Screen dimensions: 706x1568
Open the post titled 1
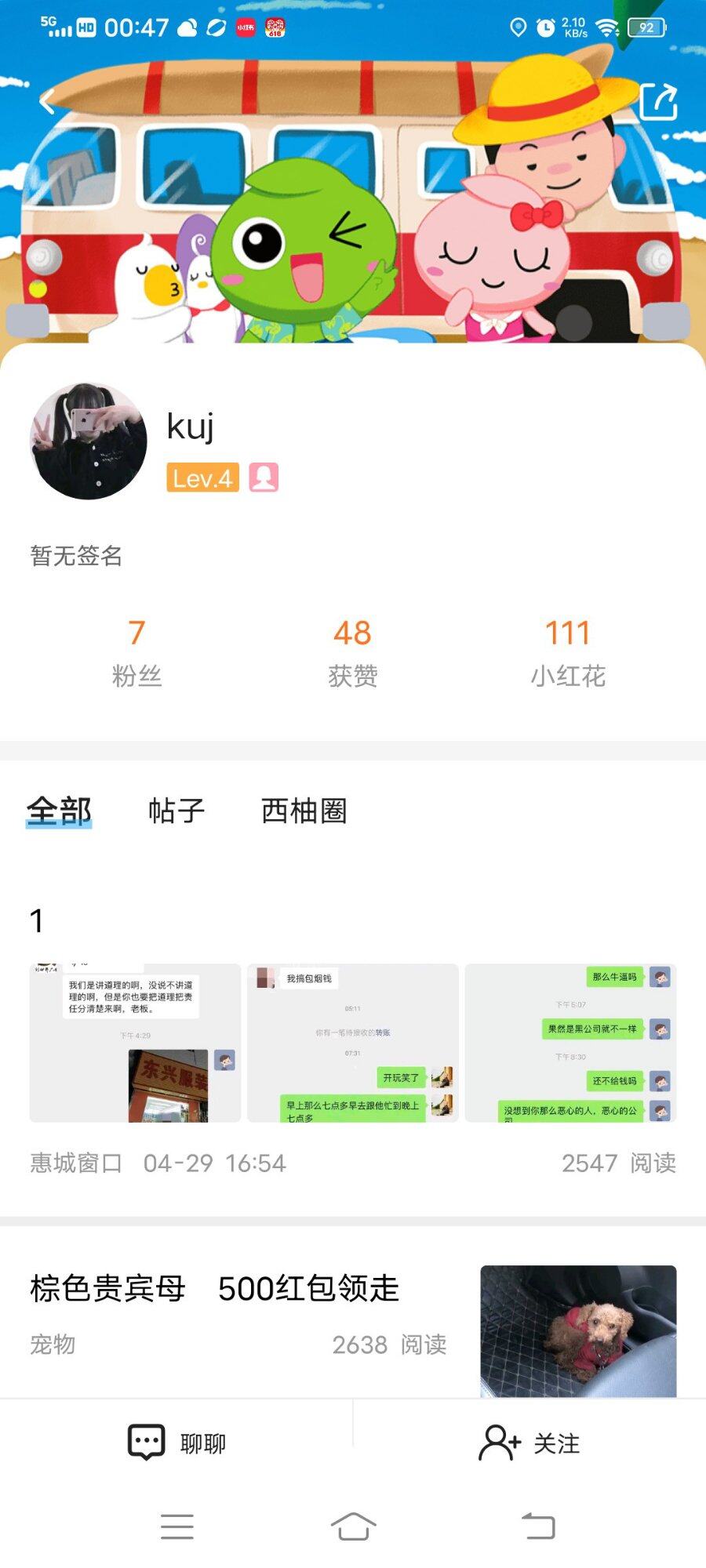click(37, 920)
